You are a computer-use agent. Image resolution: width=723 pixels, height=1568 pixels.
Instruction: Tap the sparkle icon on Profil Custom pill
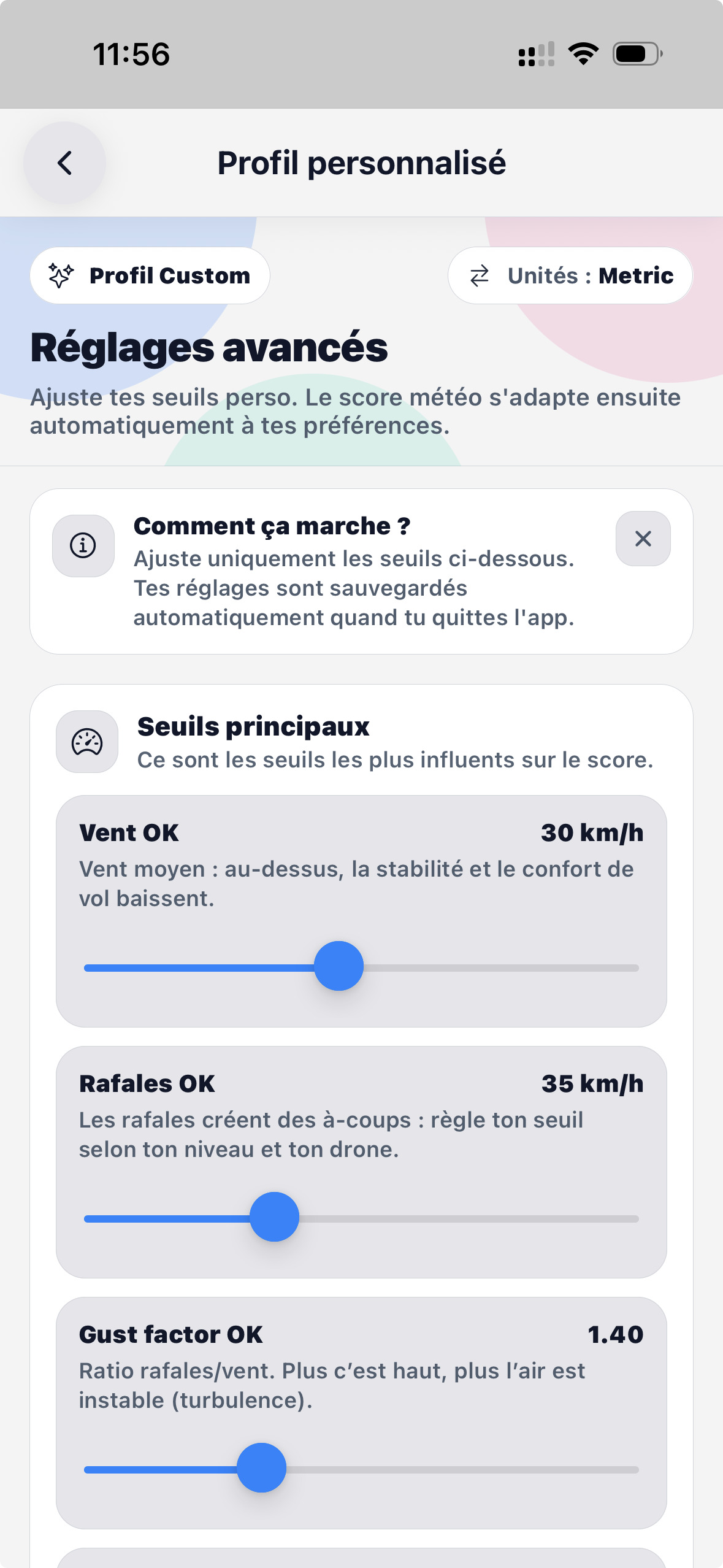(x=63, y=275)
